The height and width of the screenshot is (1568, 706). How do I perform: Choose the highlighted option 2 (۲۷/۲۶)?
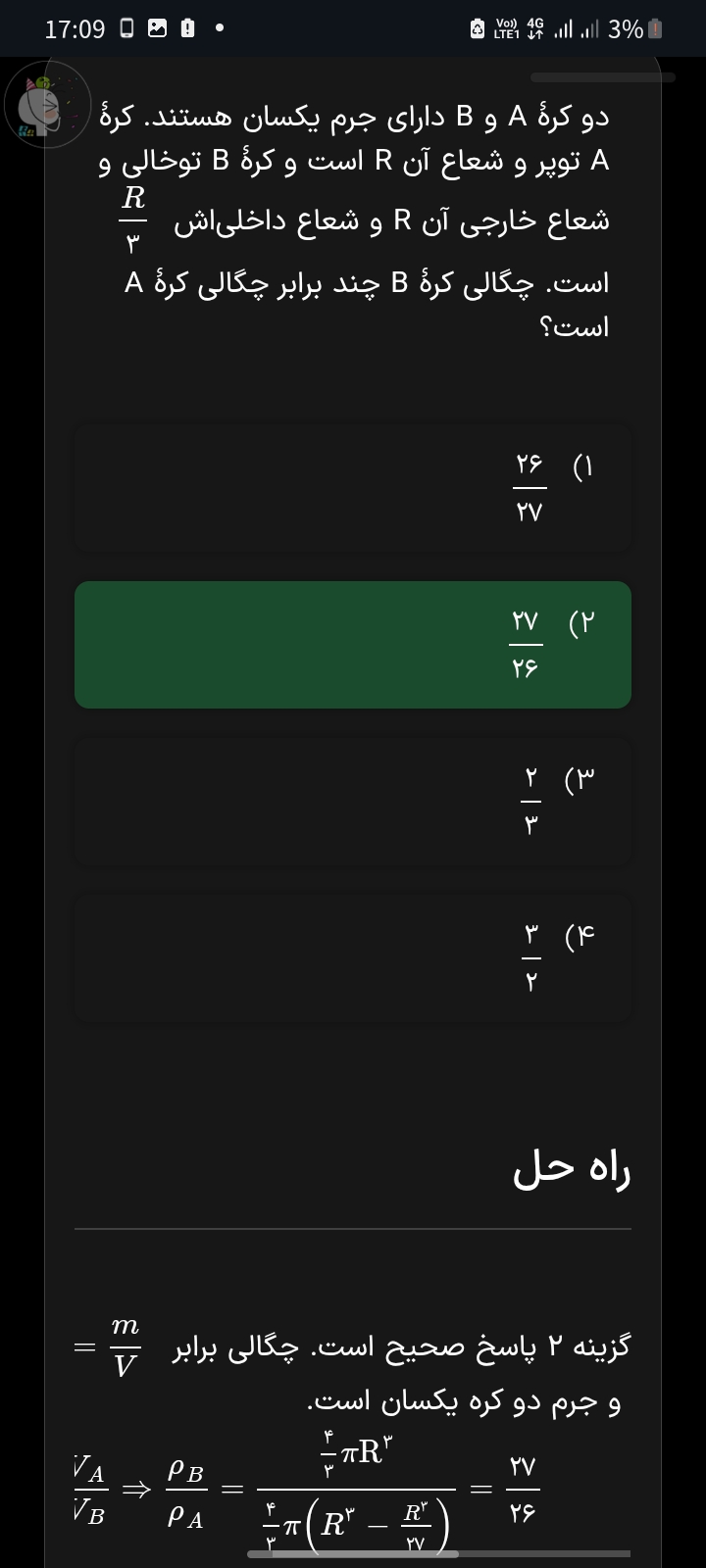(x=353, y=645)
